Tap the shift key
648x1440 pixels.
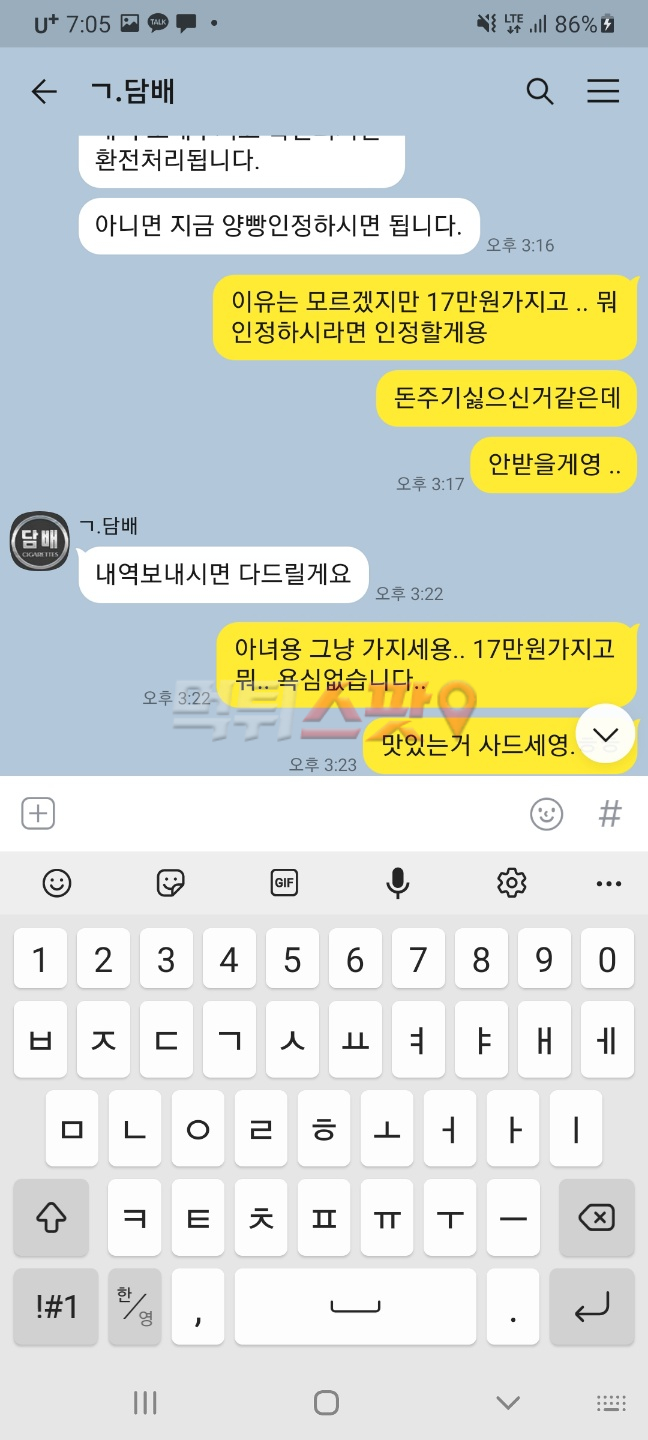[x=52, y=1217]
